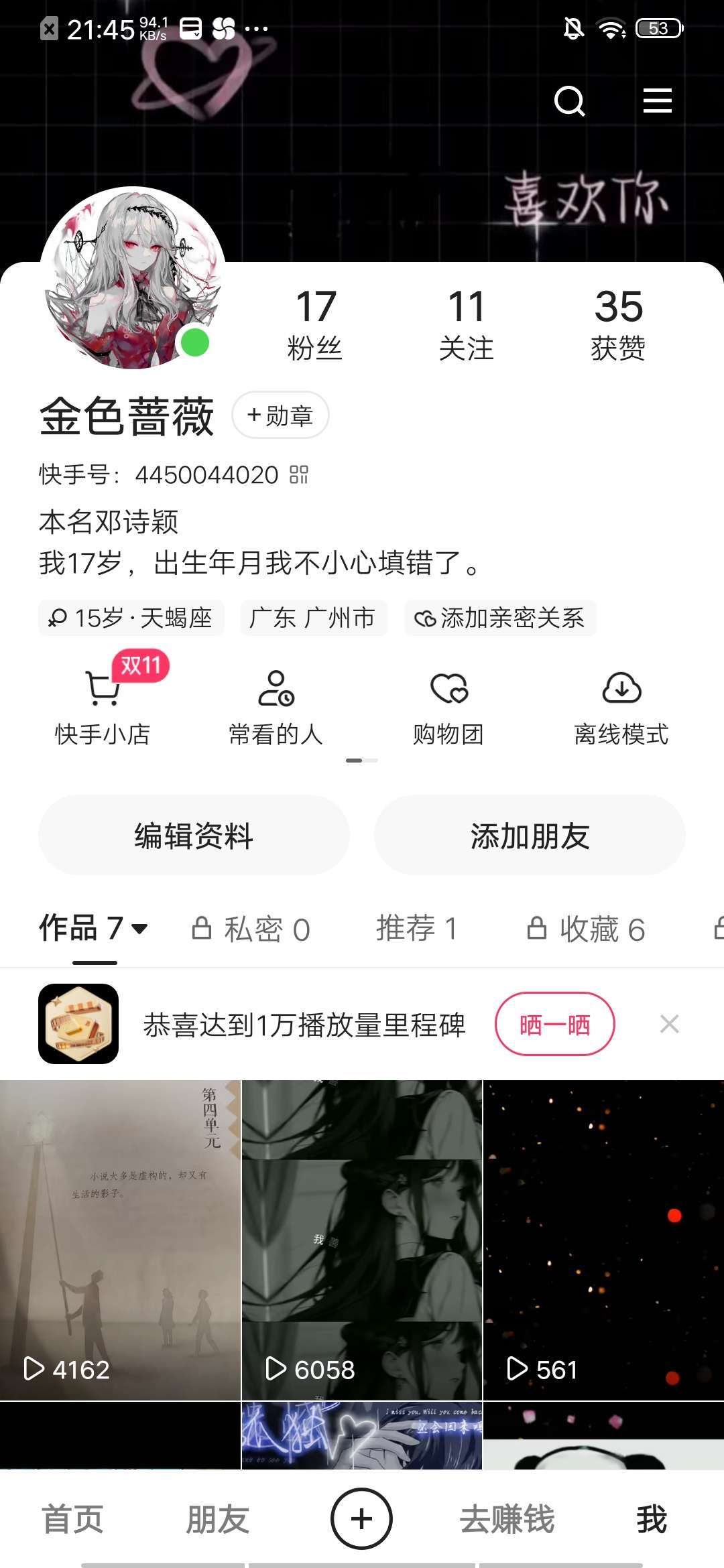This screenshot has width=724, height=1568.
Task: Dismiss the 1万播放量 milestone banner
Action: (669, 1024)
